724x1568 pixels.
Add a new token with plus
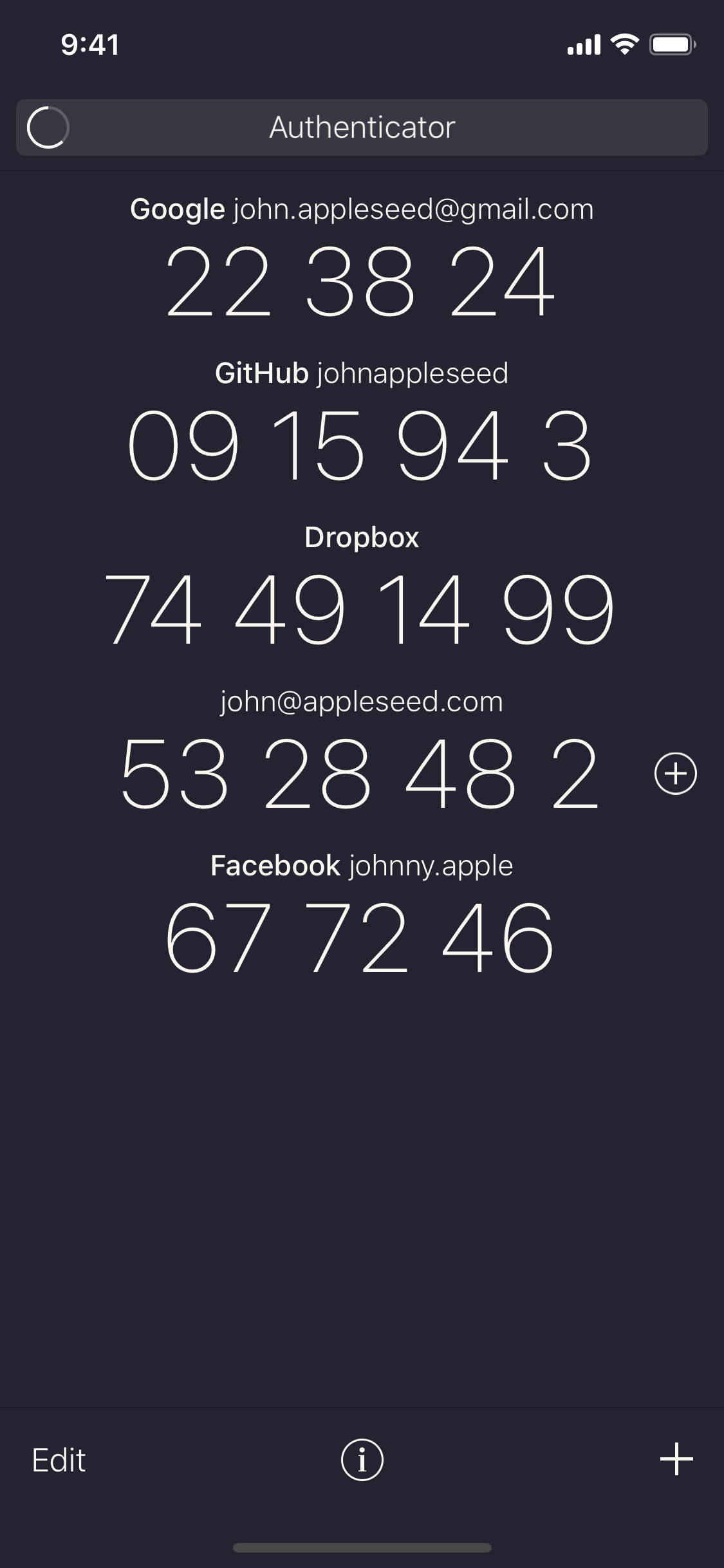click(676, 1459)
